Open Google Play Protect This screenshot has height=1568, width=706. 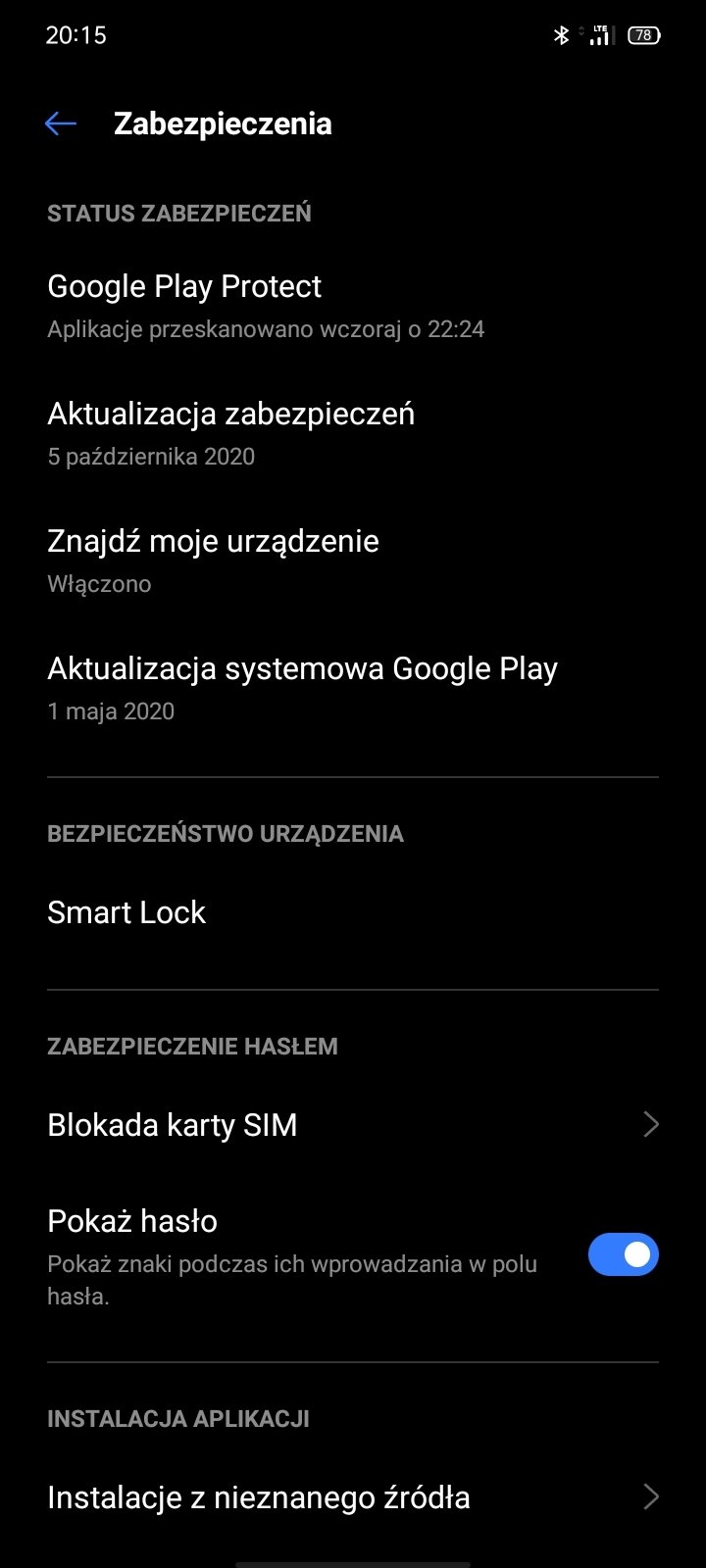[x=353, y=306]
